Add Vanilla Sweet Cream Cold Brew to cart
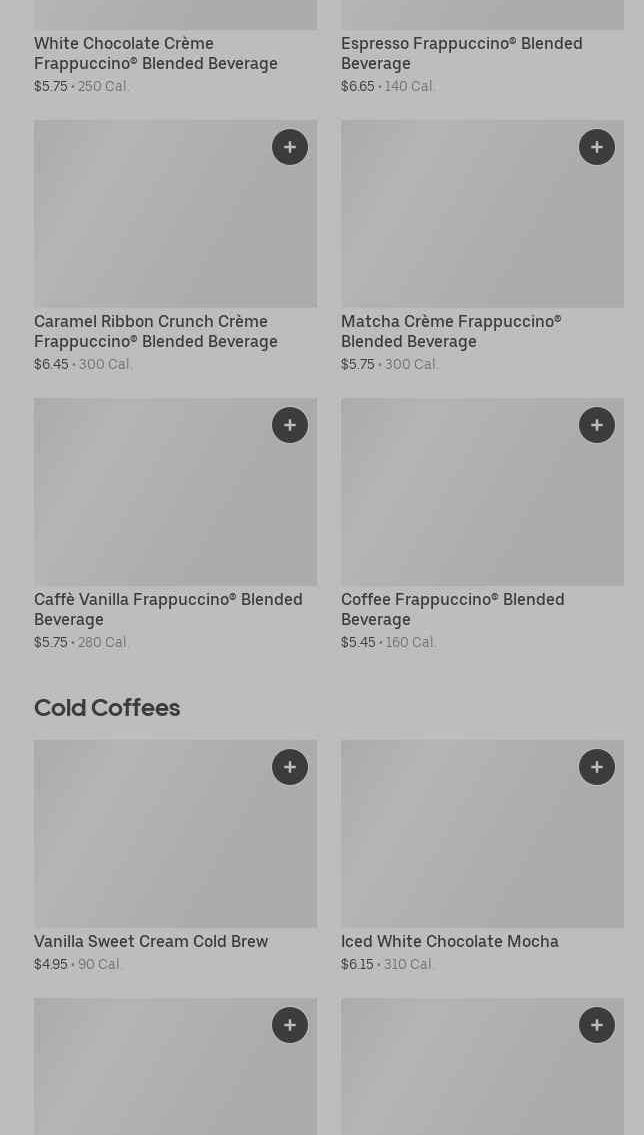The height and width of the screenshot is (1135, 644). tap(290, 767)
